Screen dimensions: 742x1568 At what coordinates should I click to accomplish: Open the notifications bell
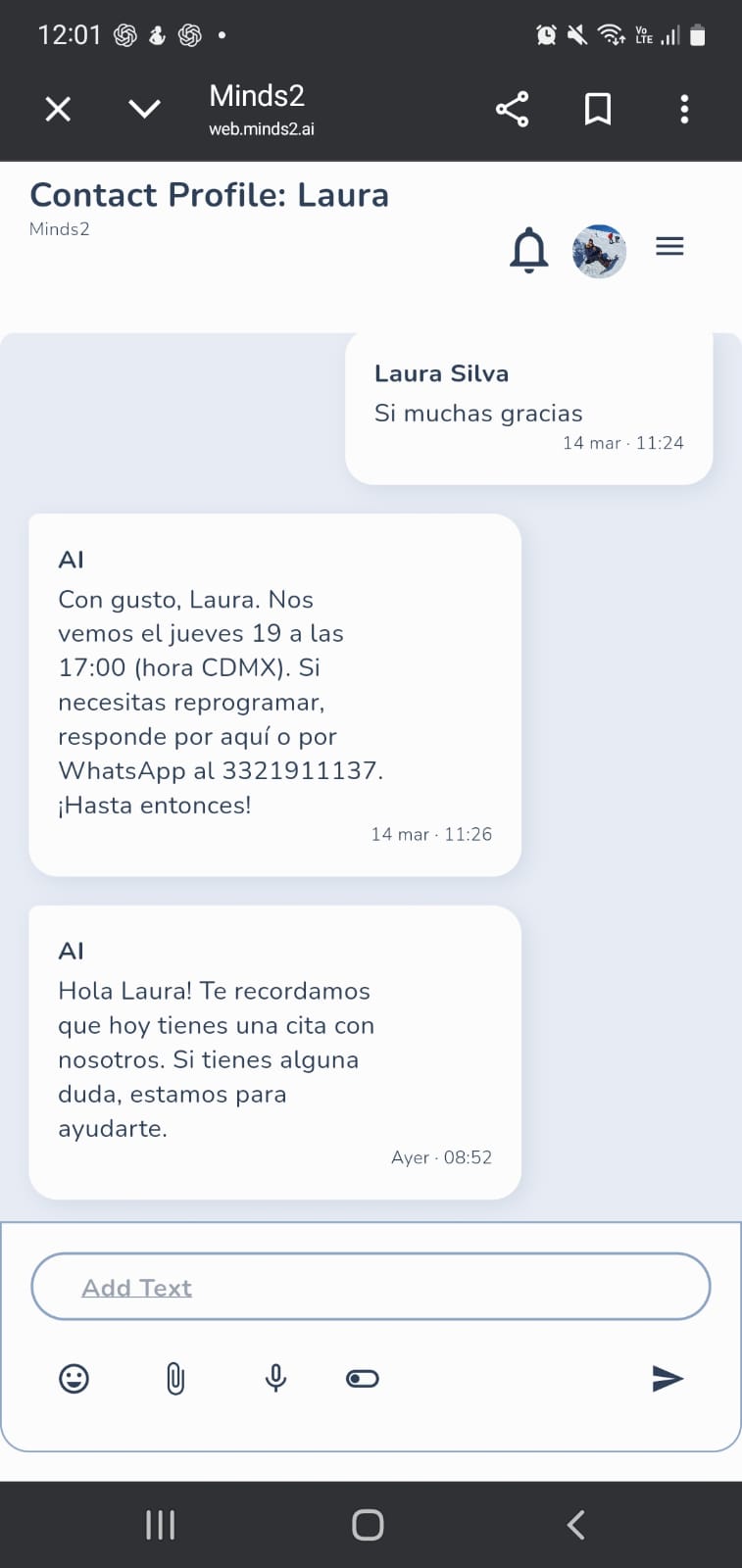pos(528,250)
